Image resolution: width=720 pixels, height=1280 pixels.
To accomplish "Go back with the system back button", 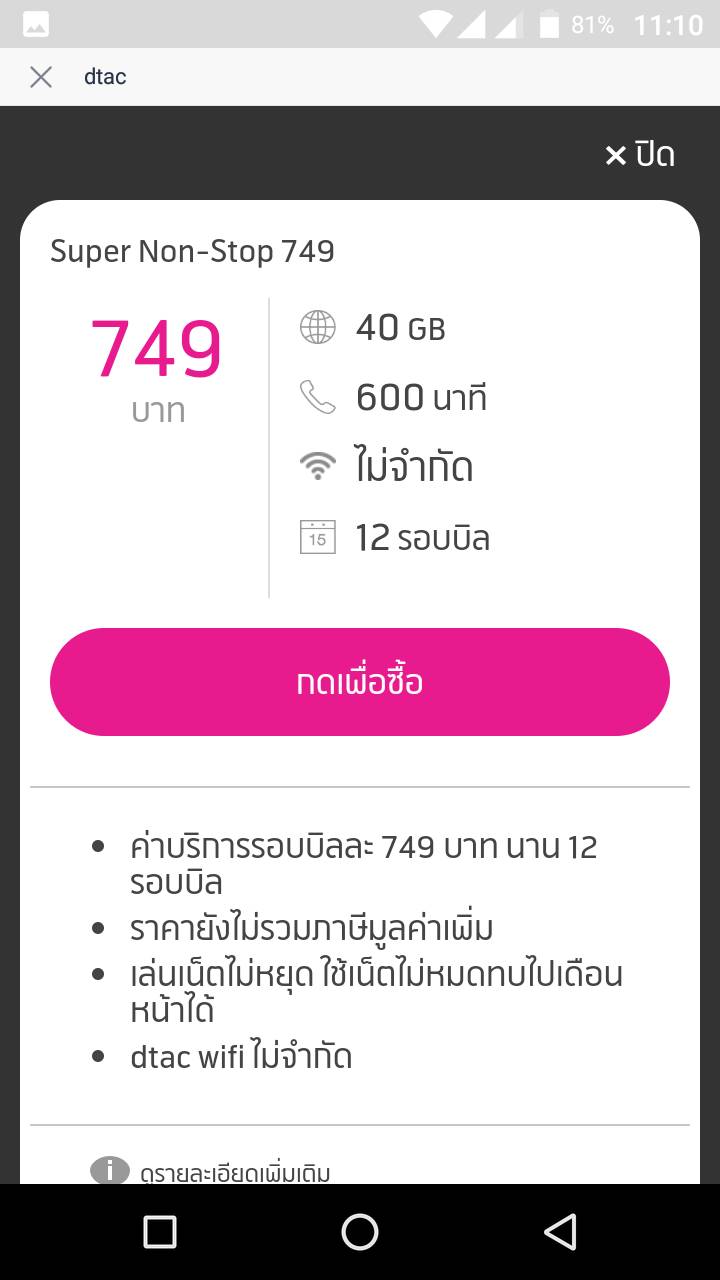I will (561, 1232).
